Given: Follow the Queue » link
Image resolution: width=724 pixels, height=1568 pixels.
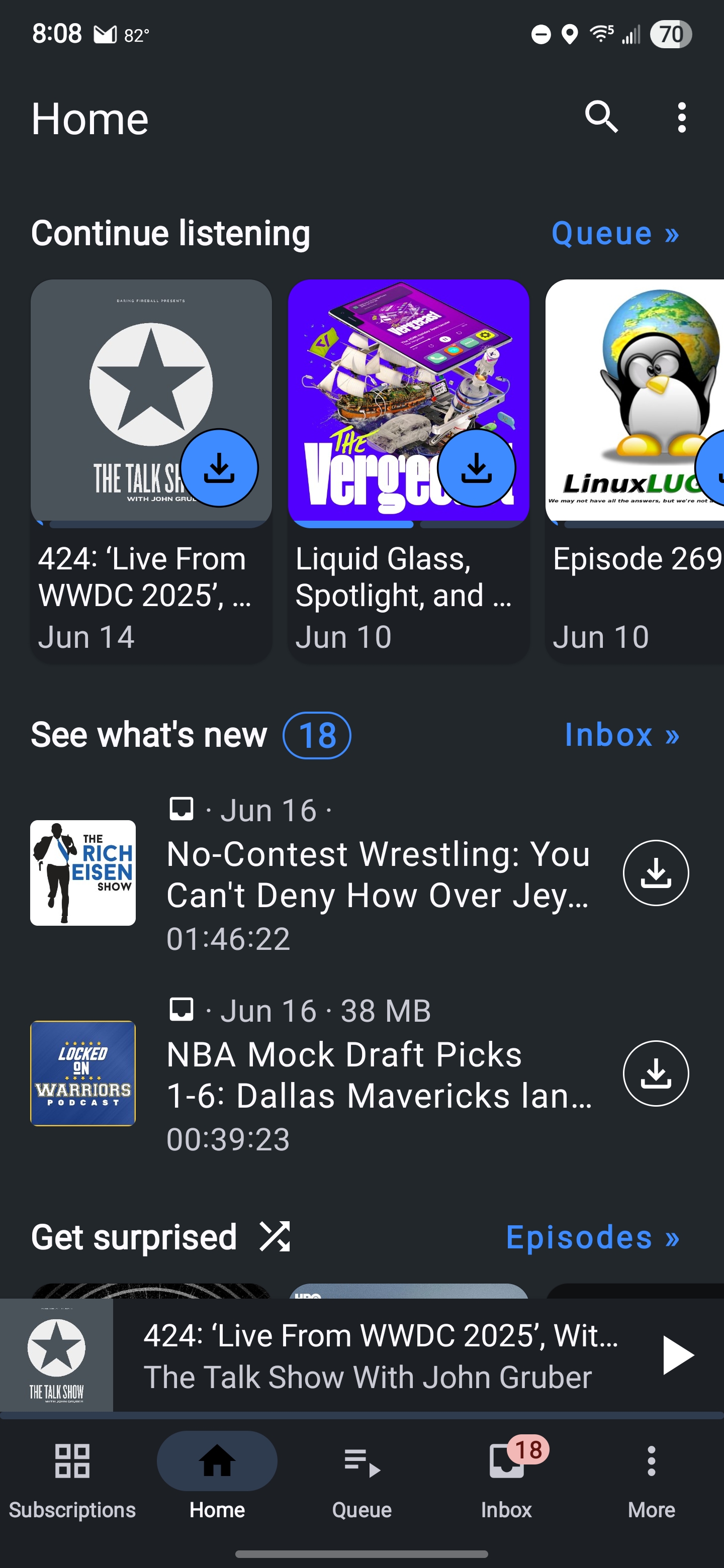Looking at the screenshot, I should click(x=615, y=233).
